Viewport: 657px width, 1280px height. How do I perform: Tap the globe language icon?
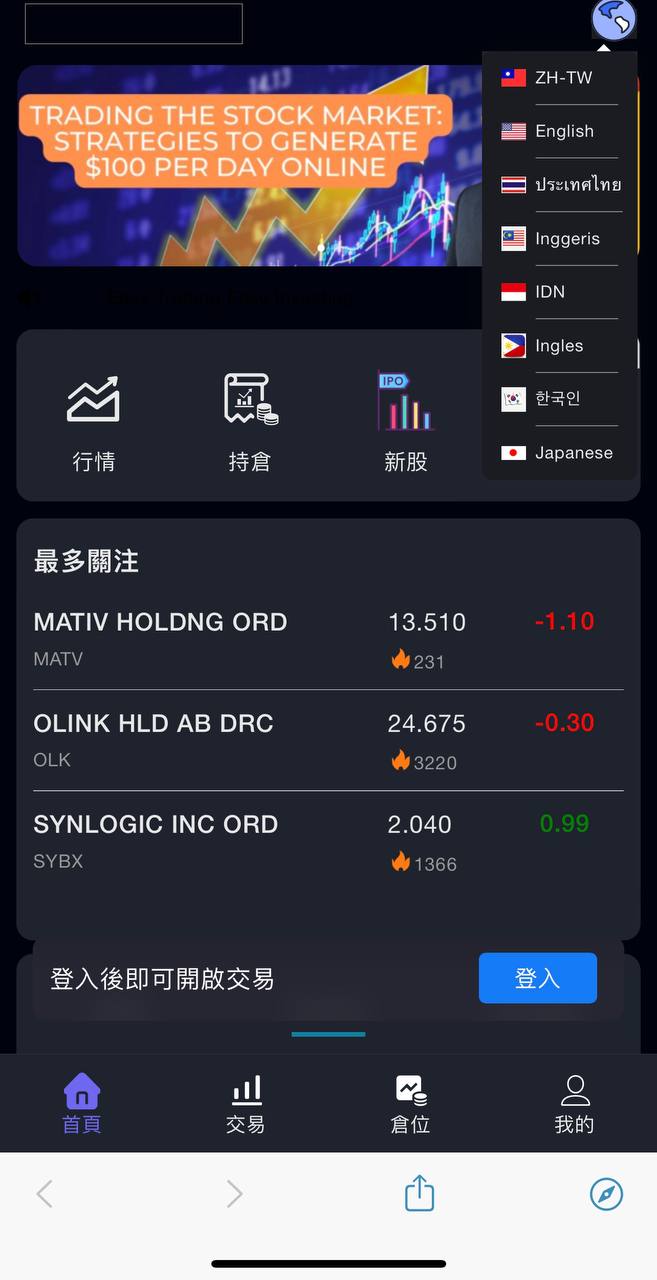click(613, 19)
